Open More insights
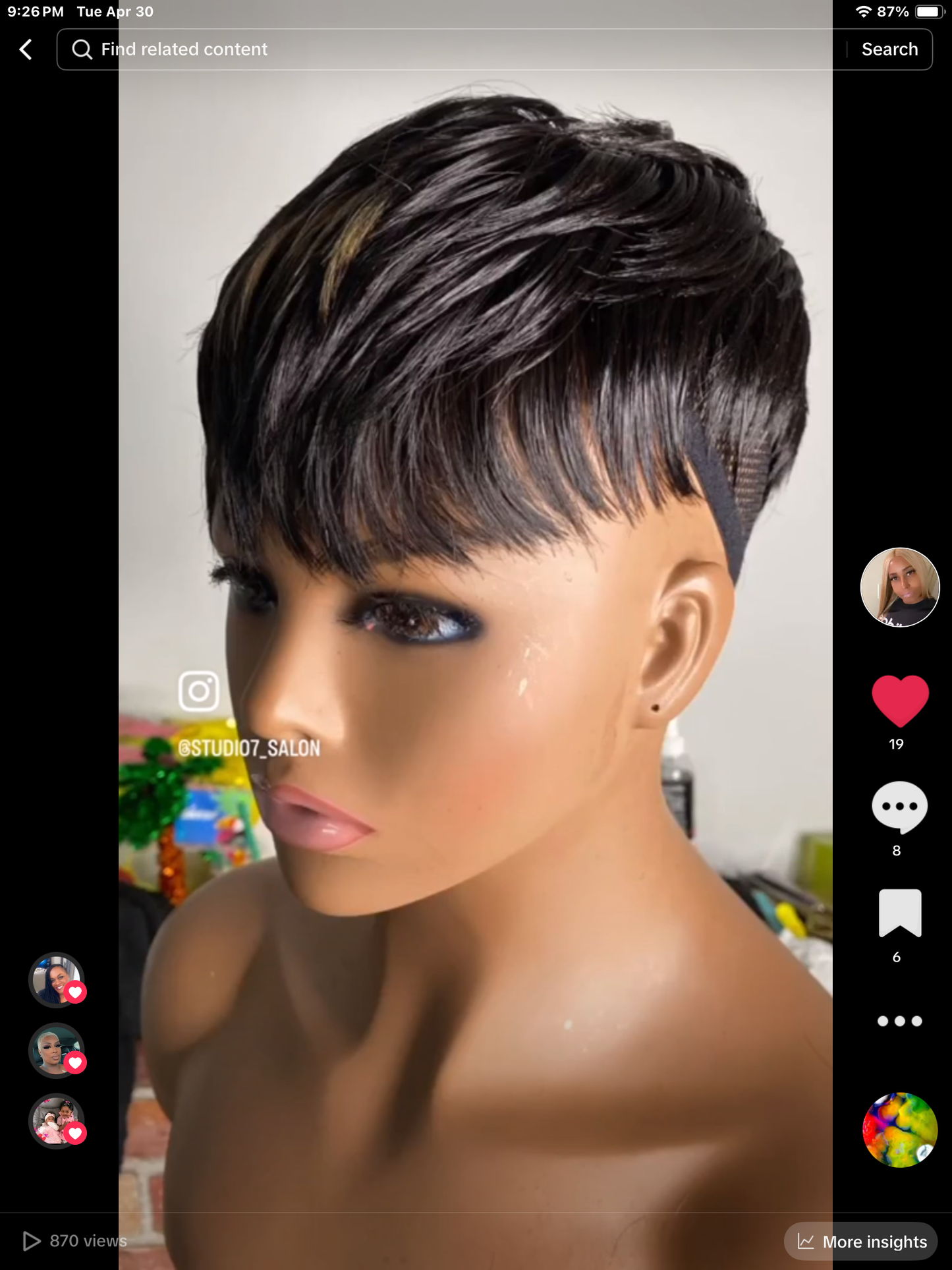 861,1242
